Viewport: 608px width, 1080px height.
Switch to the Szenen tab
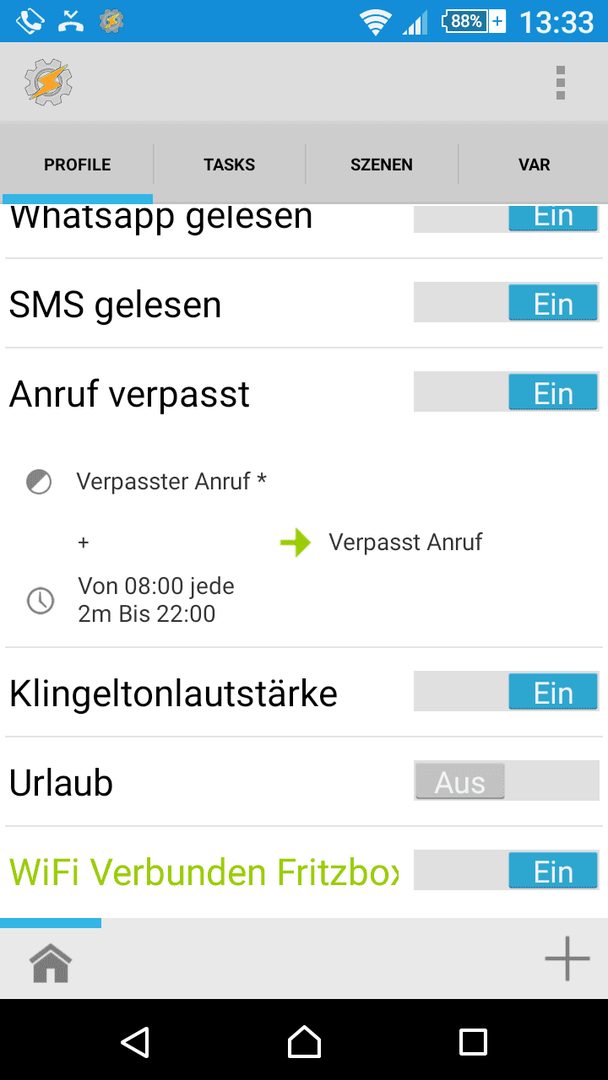(x=381, y=165)
